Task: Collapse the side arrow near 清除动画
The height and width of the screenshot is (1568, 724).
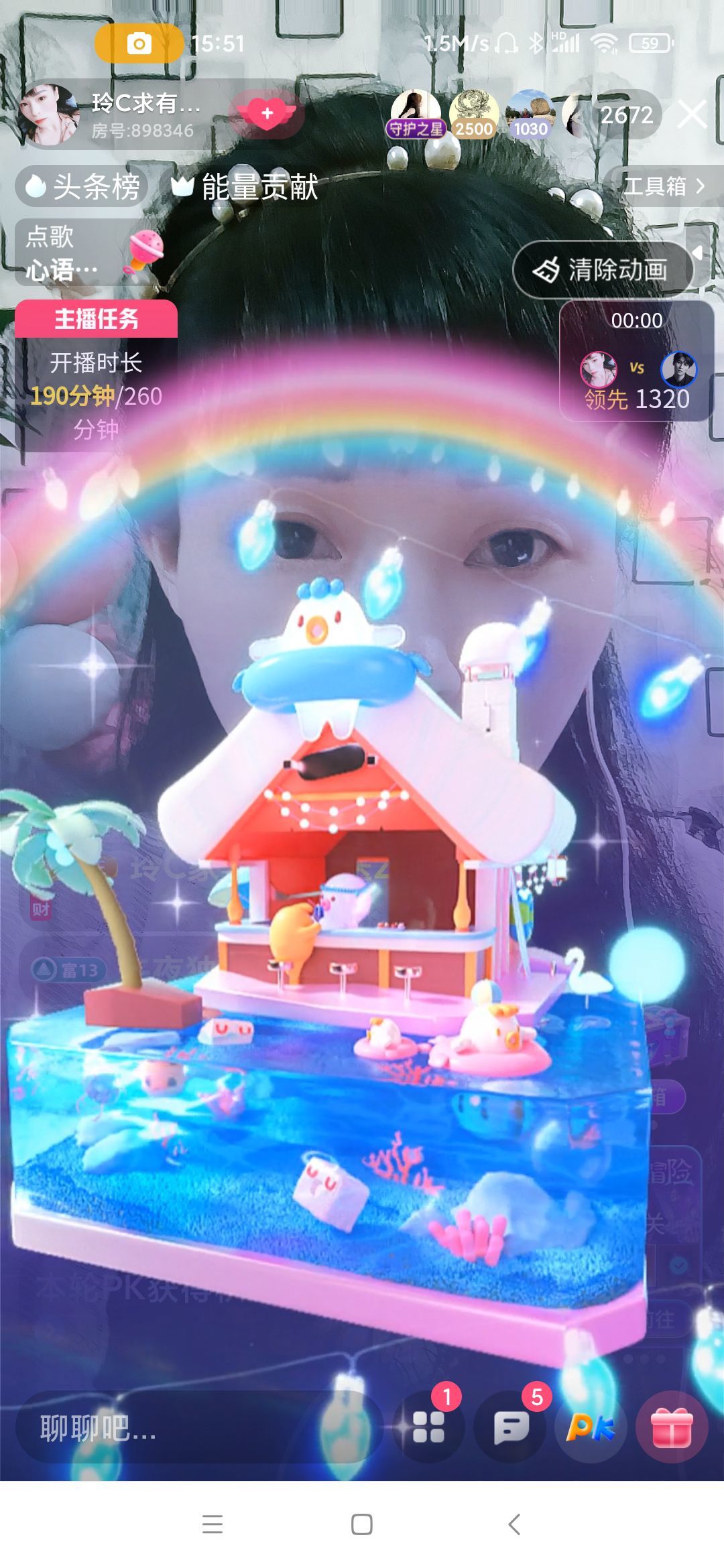Action: point(699,253)
